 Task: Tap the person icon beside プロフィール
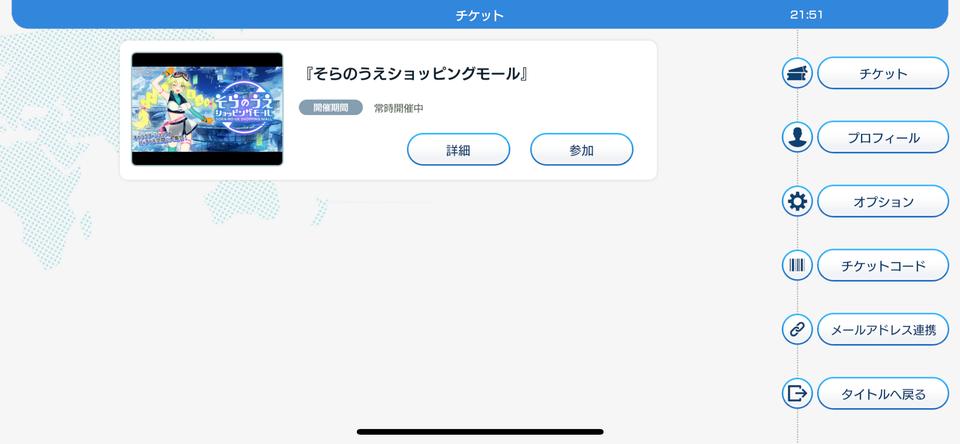(x=797, y=138)
